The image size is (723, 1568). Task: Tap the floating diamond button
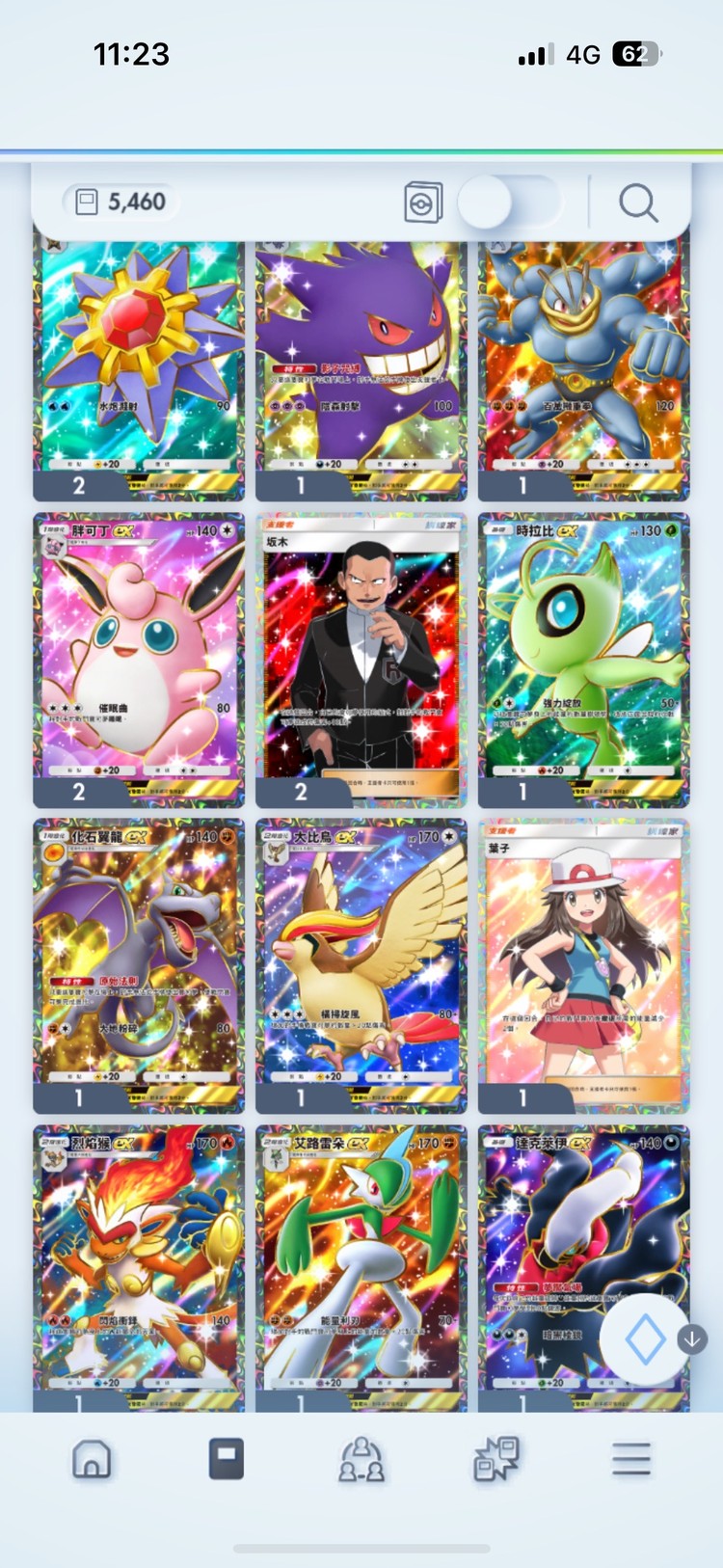pyautogui.click(x=645, y=1339)
